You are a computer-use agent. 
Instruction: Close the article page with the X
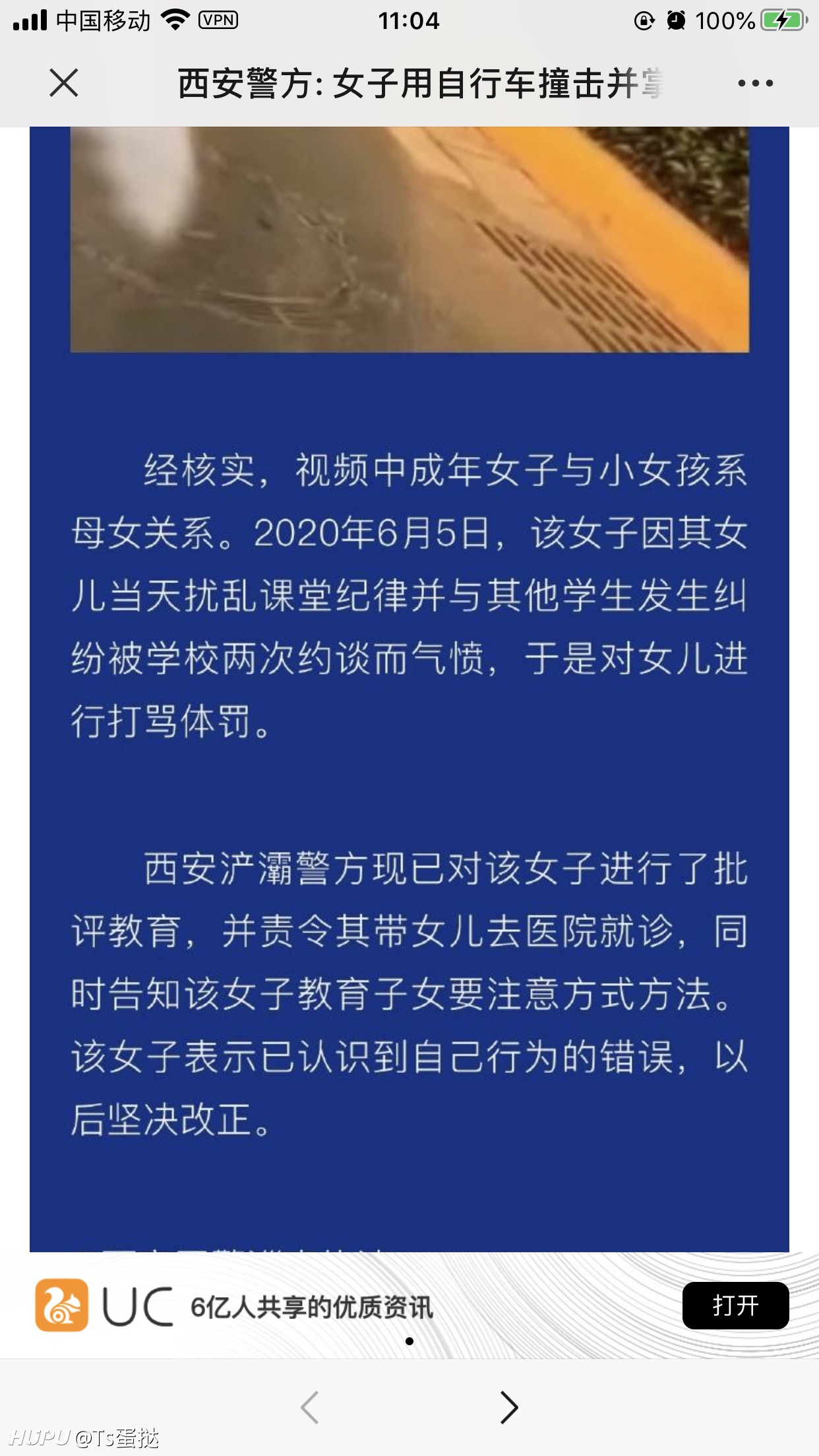64,83
